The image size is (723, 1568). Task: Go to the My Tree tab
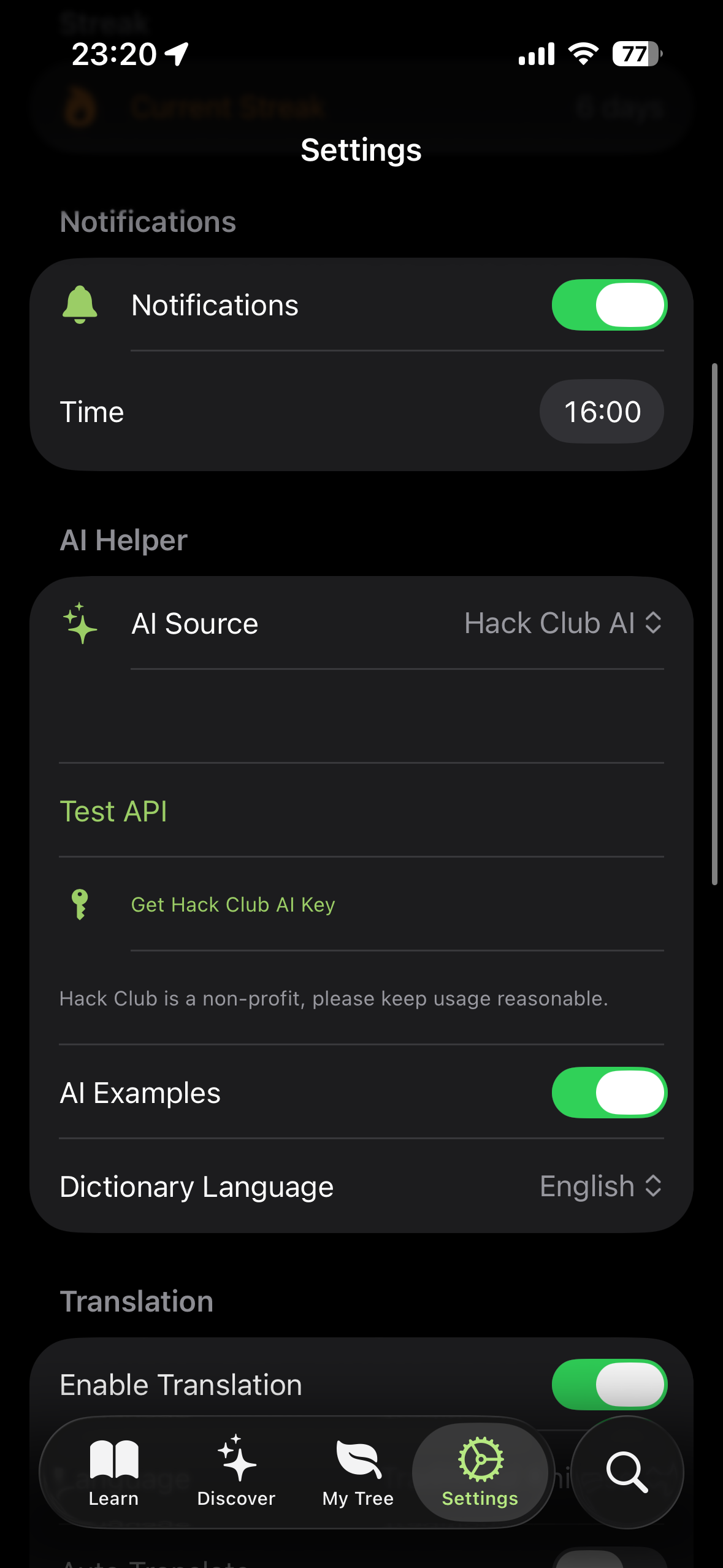click(358, 1472)
